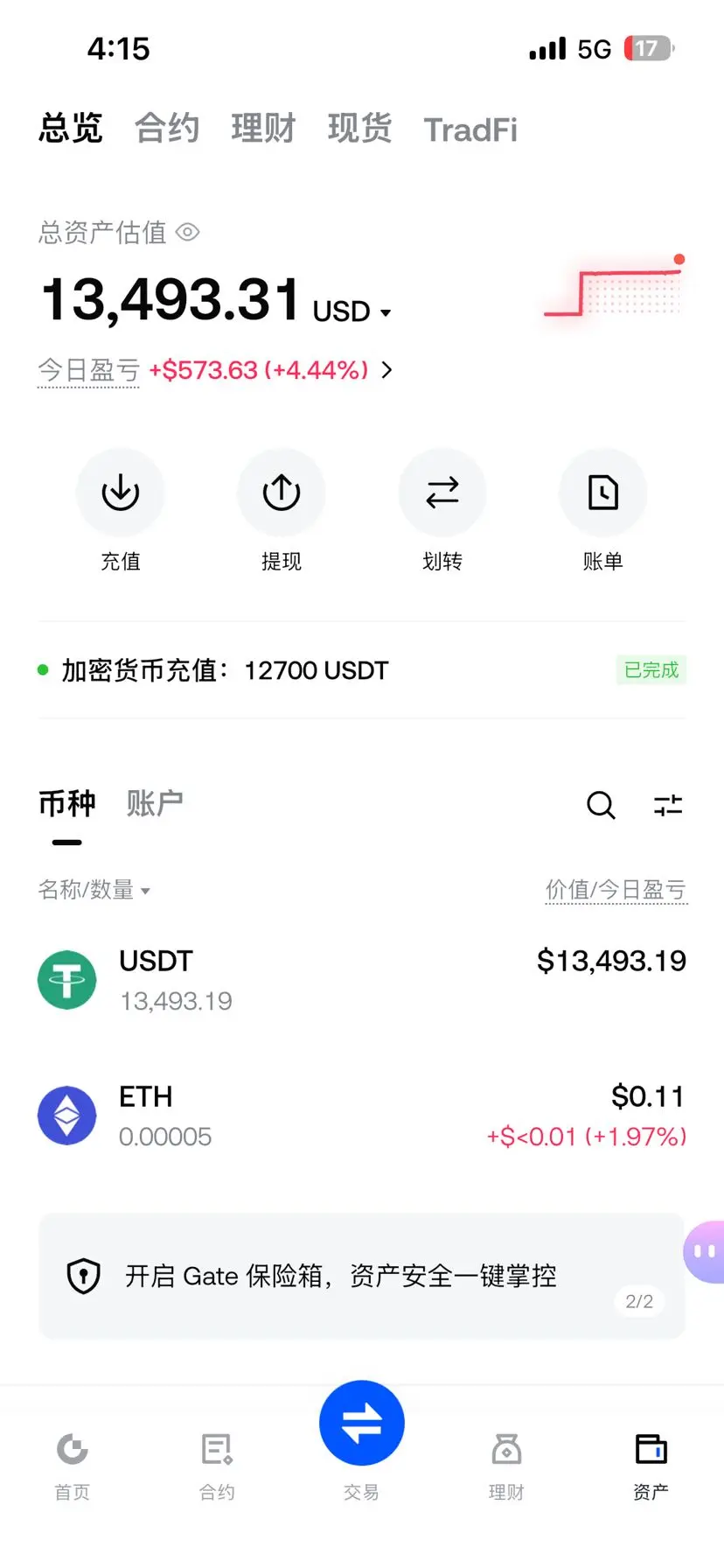Switch to the TradFi tab
The width and height of the screenshot is (724, 1568).
pyautogui.click(x=470, y=129)
